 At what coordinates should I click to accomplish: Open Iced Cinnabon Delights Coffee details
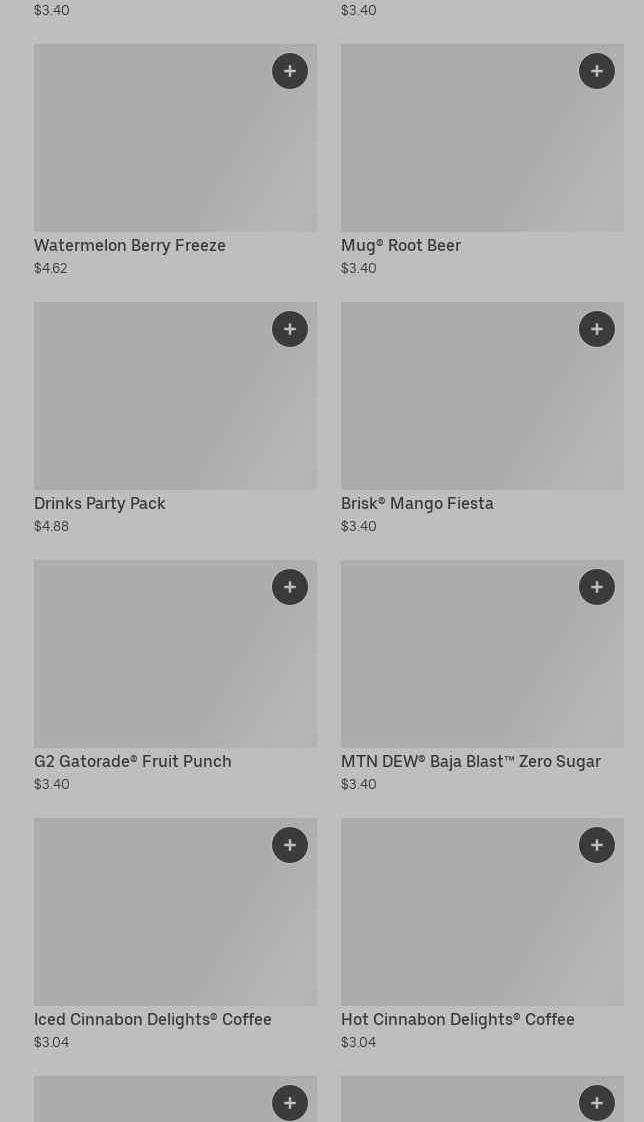175,935
